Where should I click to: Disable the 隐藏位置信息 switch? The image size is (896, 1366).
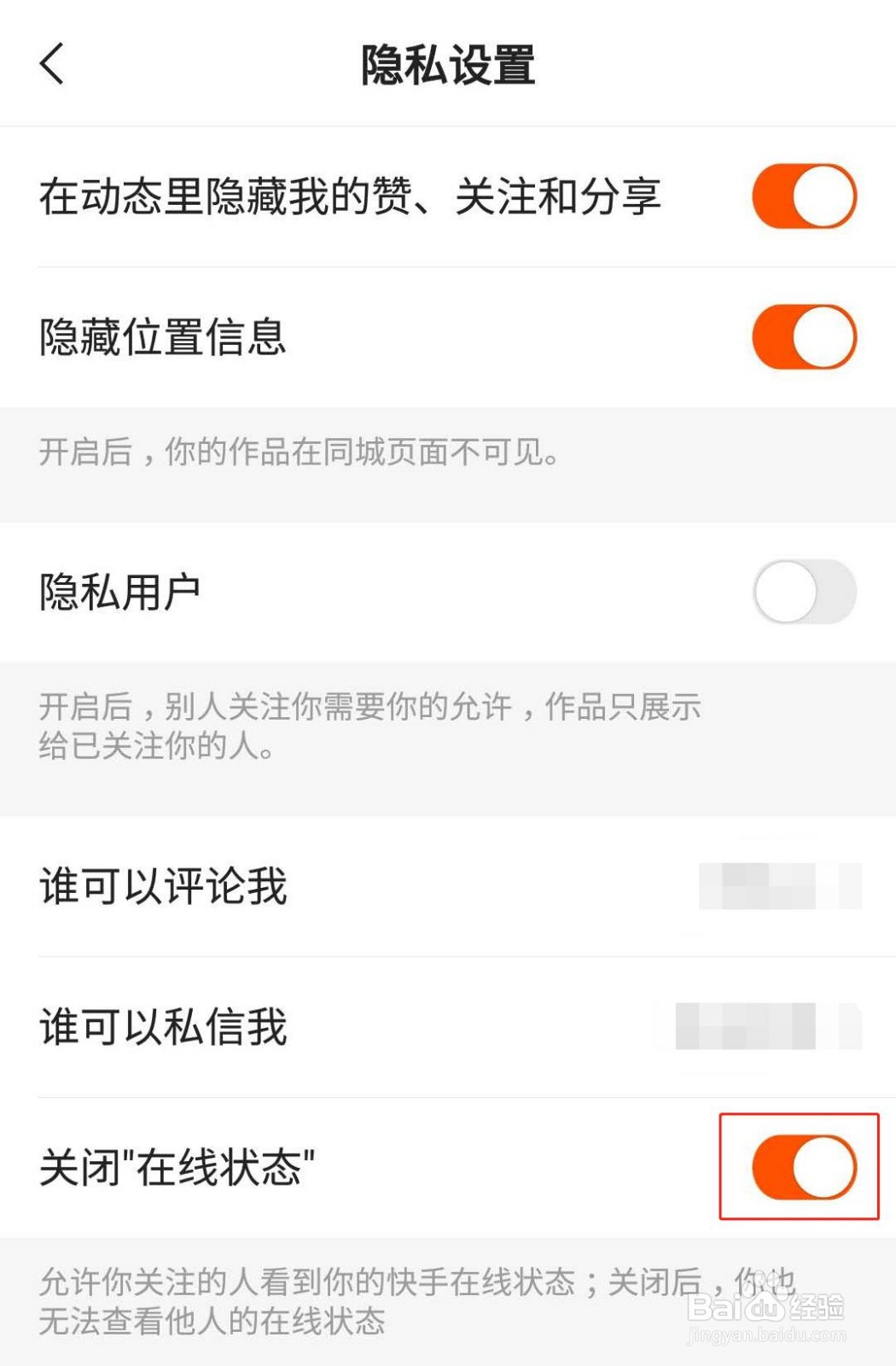pos(803,337)
